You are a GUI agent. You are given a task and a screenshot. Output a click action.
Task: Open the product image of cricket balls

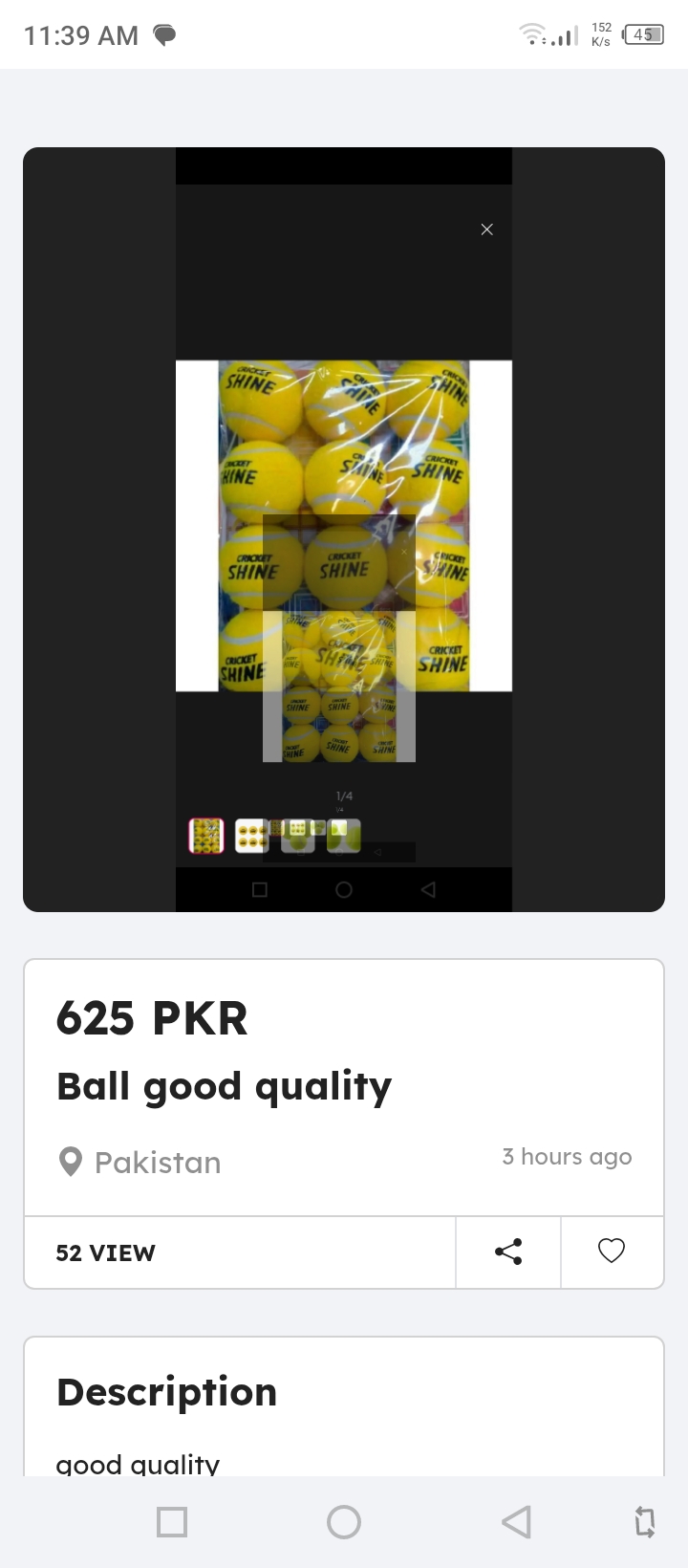(344, 528)
